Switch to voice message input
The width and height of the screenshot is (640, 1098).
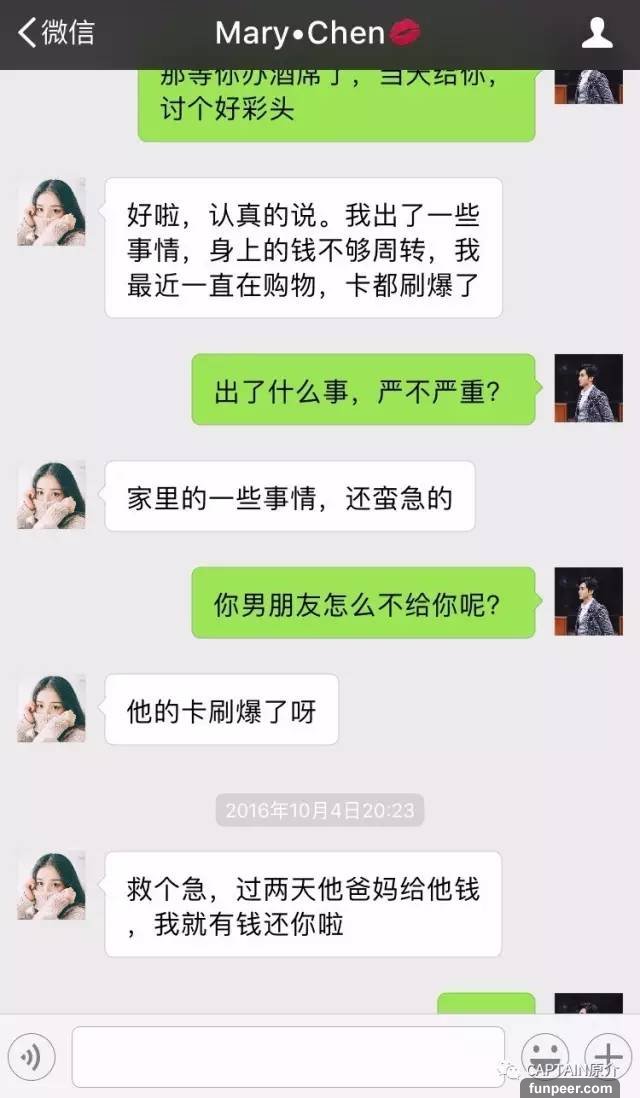[36, 1056]
